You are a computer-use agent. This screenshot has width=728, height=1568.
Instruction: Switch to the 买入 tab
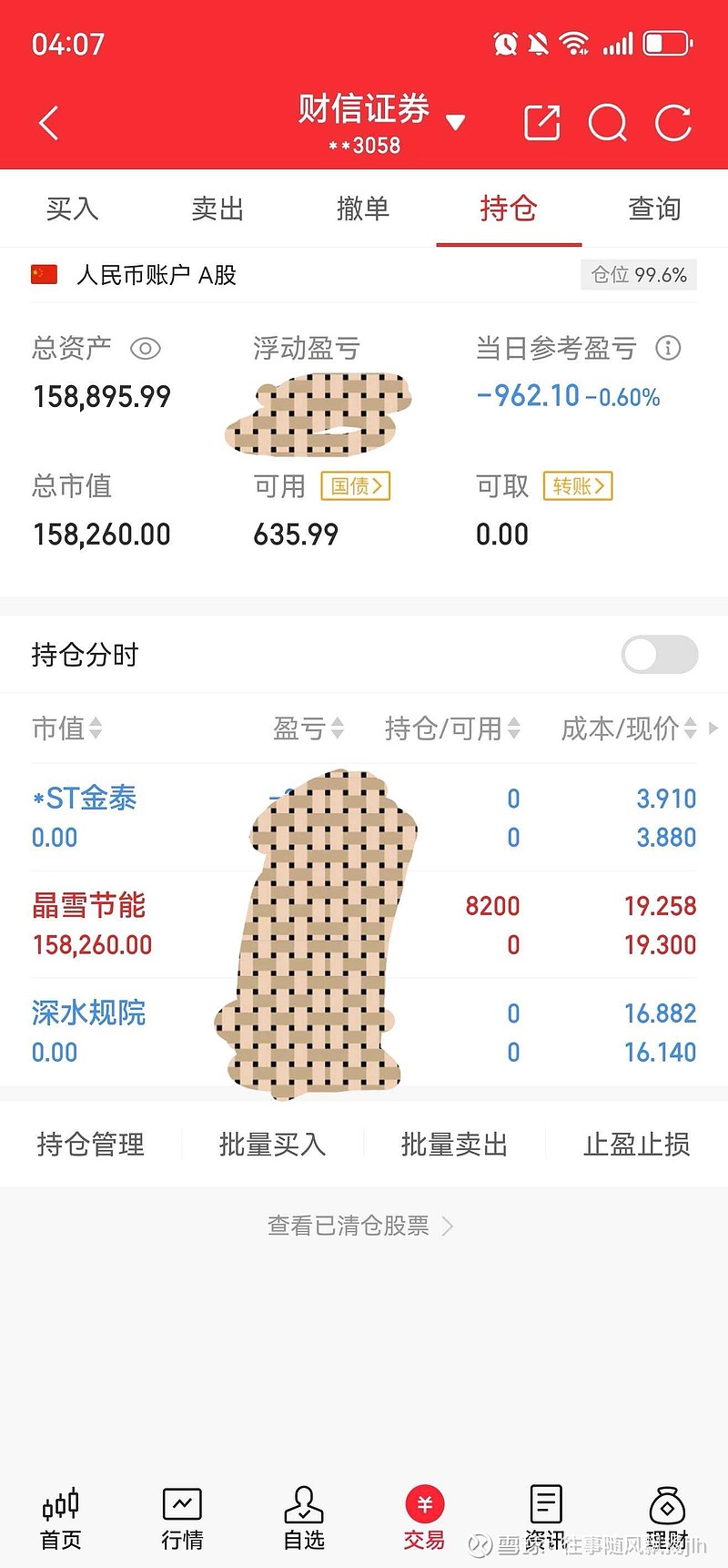(x=73, y=209)
